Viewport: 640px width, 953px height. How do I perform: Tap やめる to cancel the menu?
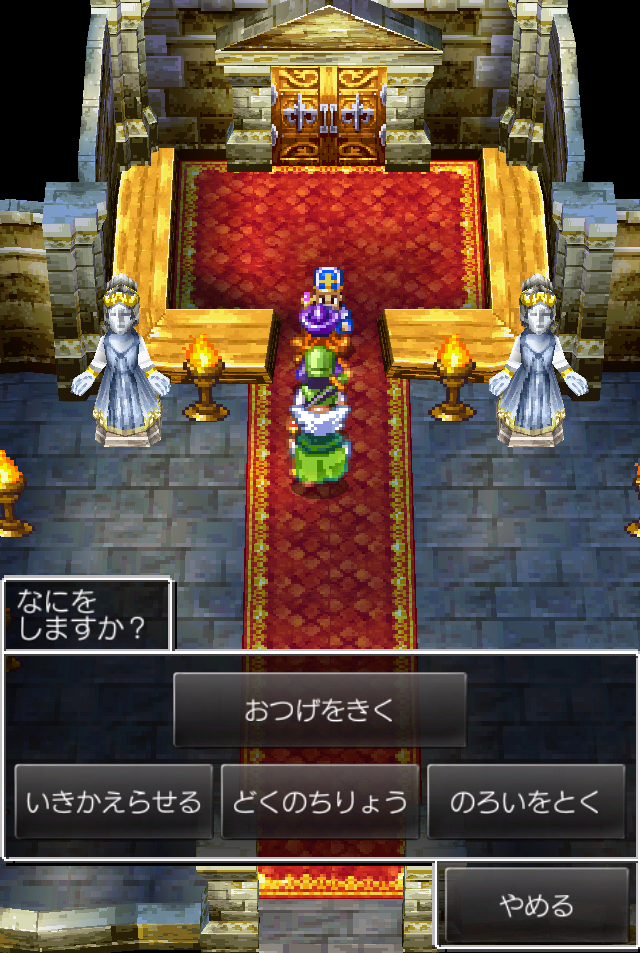537,906
